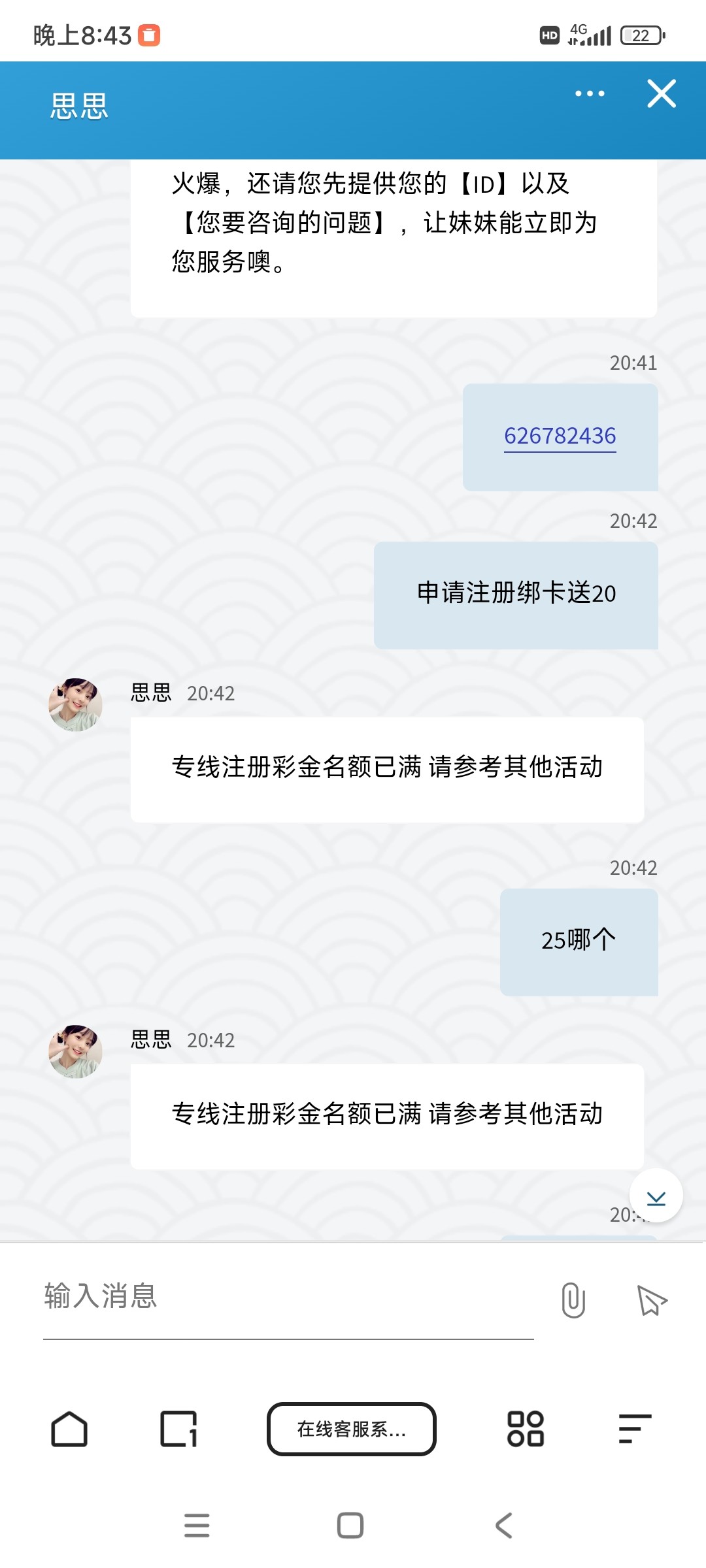Jump to the latest message with the down arrow
Image resolution: width=706 pixels, height=1568 pixels.
pyautogui.click(x=656, y=1196)
